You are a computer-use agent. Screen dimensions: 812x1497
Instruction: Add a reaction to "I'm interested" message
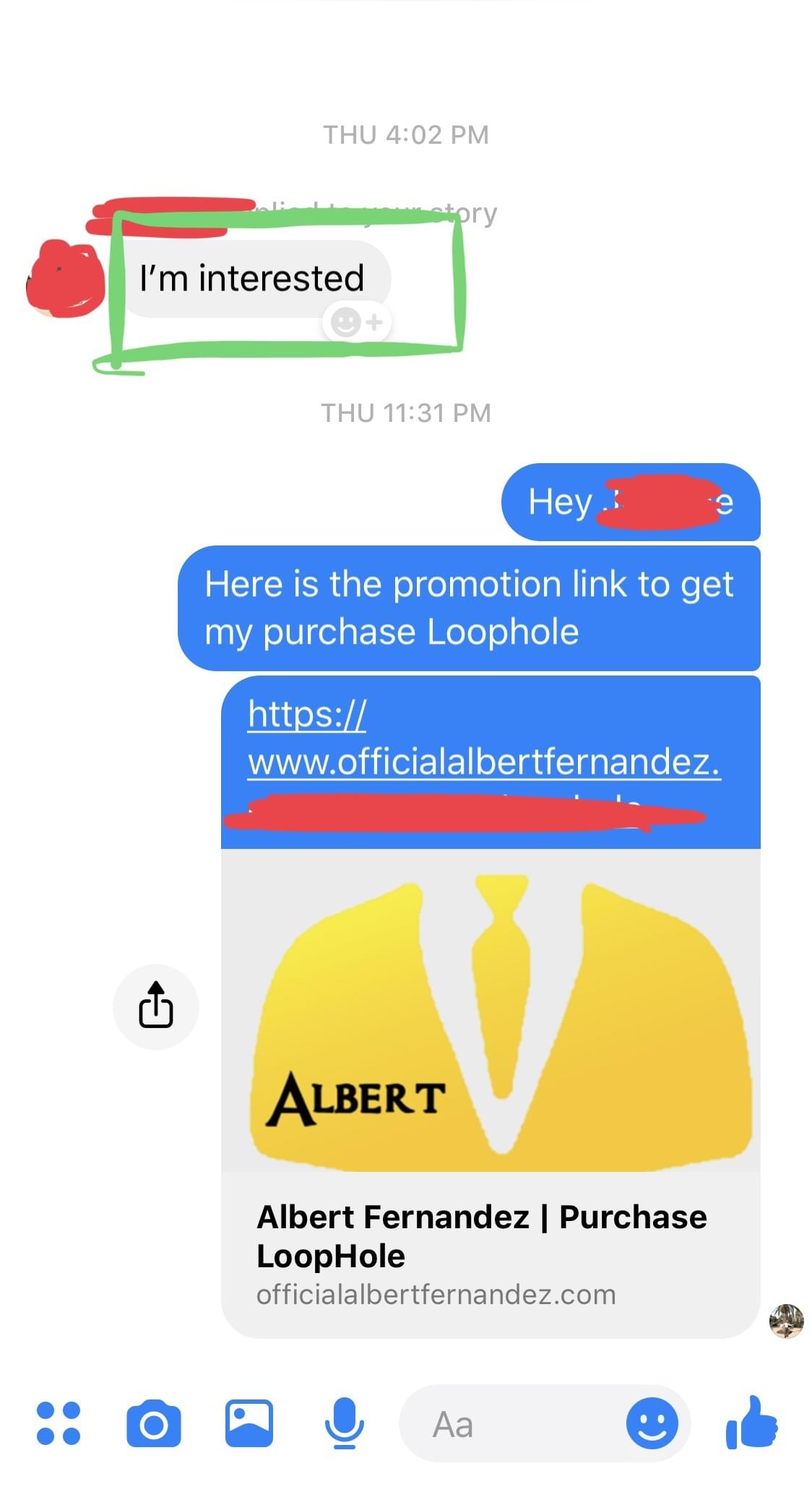[x=356, y=322]
